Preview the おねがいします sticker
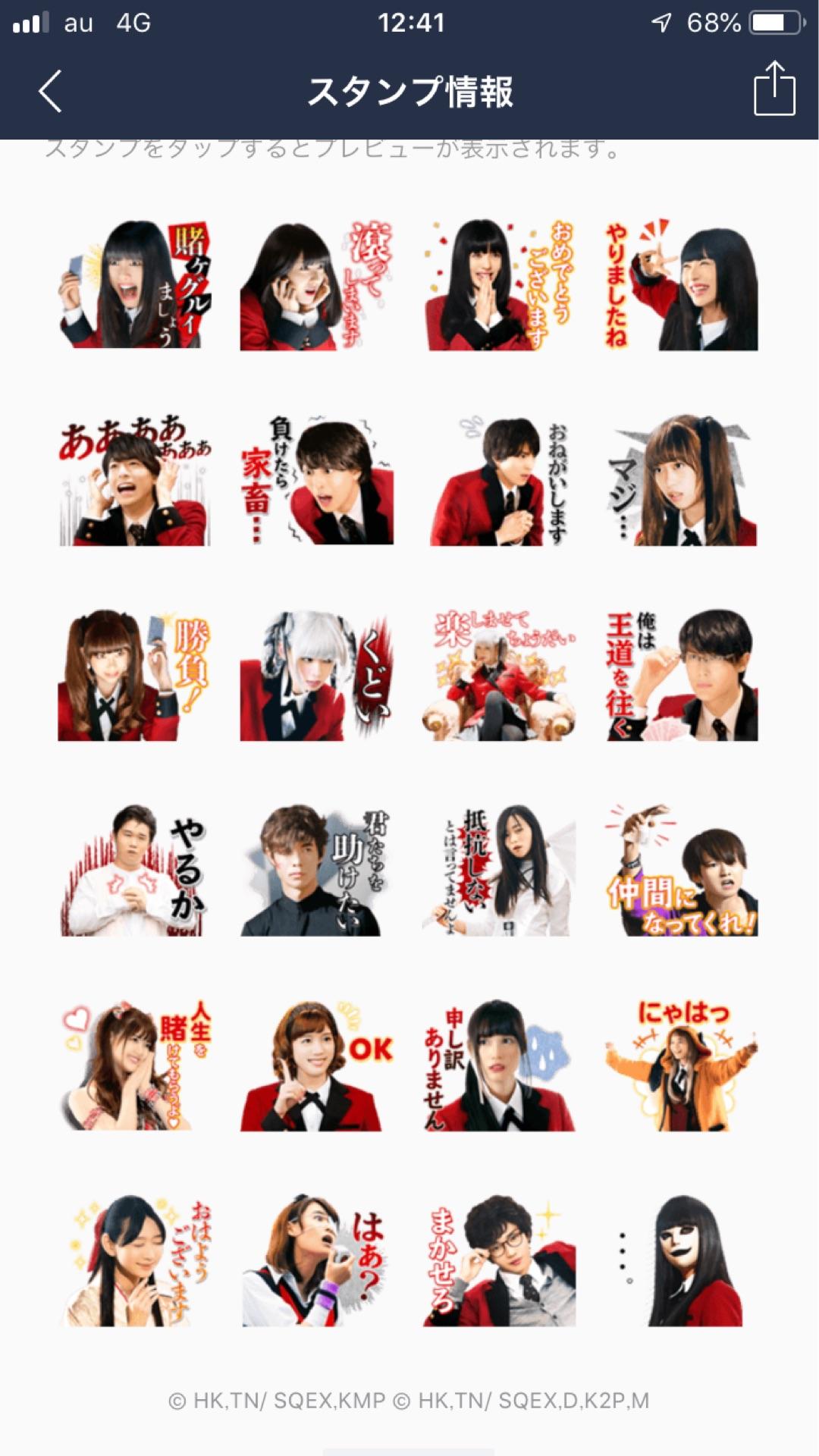Image resolution: width=819 pixels, height=1456 pixels. click(499, 480)
